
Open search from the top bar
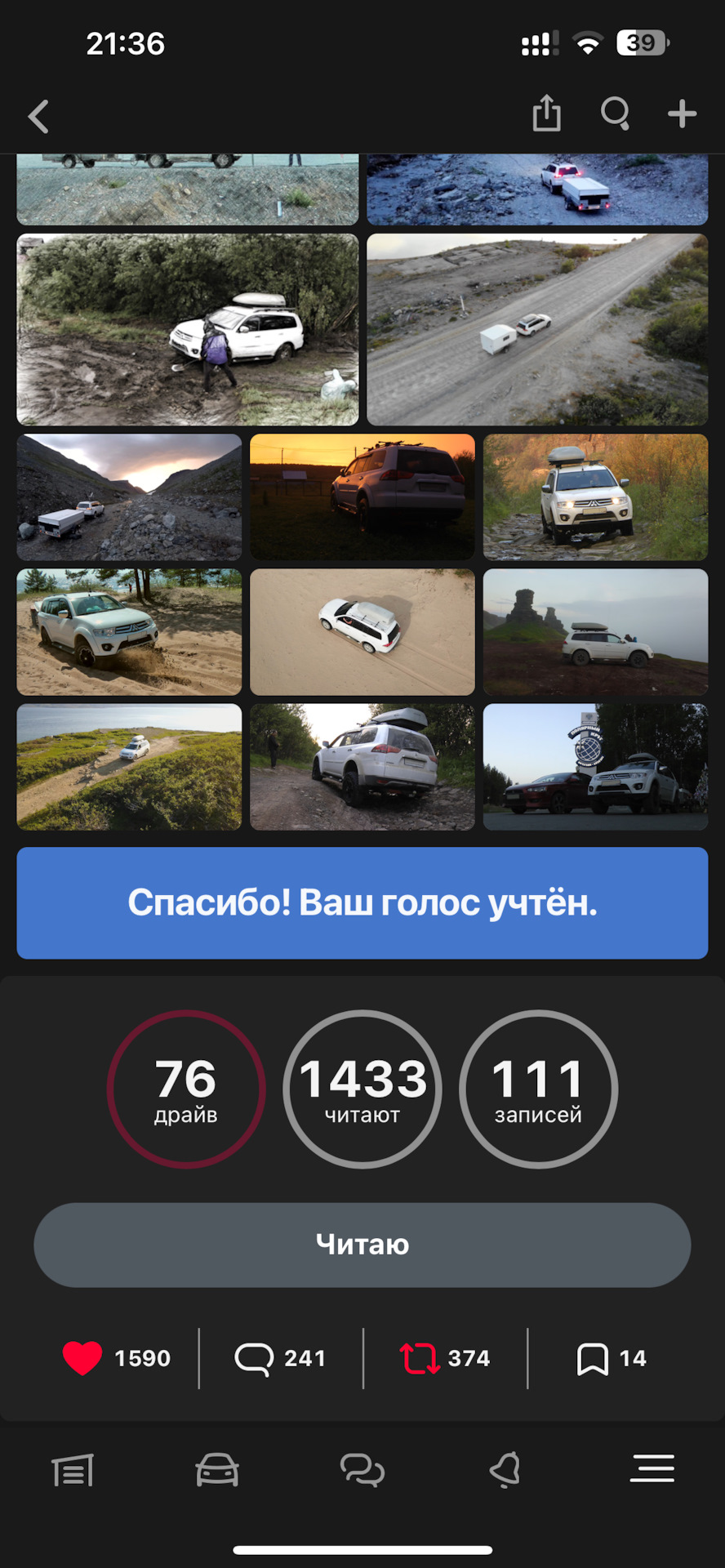point(615,114)
